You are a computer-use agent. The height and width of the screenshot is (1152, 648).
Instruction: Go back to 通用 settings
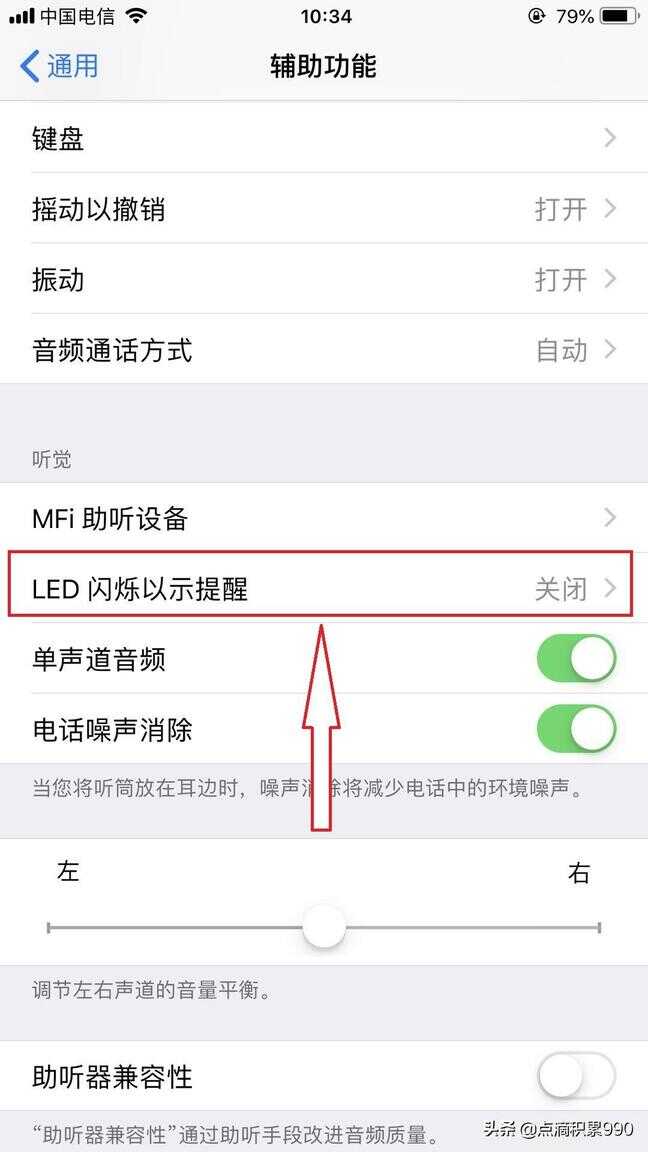[59, 66]
